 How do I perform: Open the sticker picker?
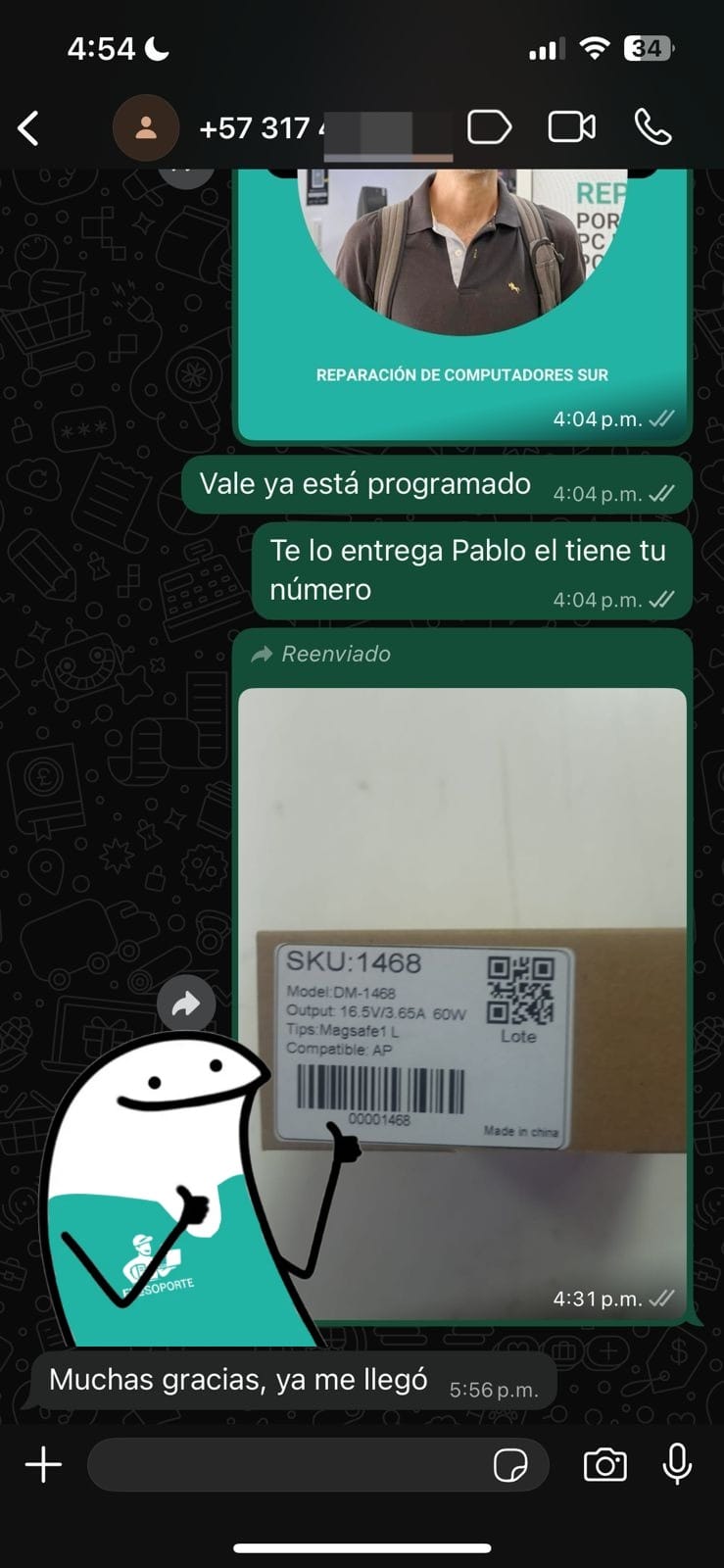tap(510, 1466)
